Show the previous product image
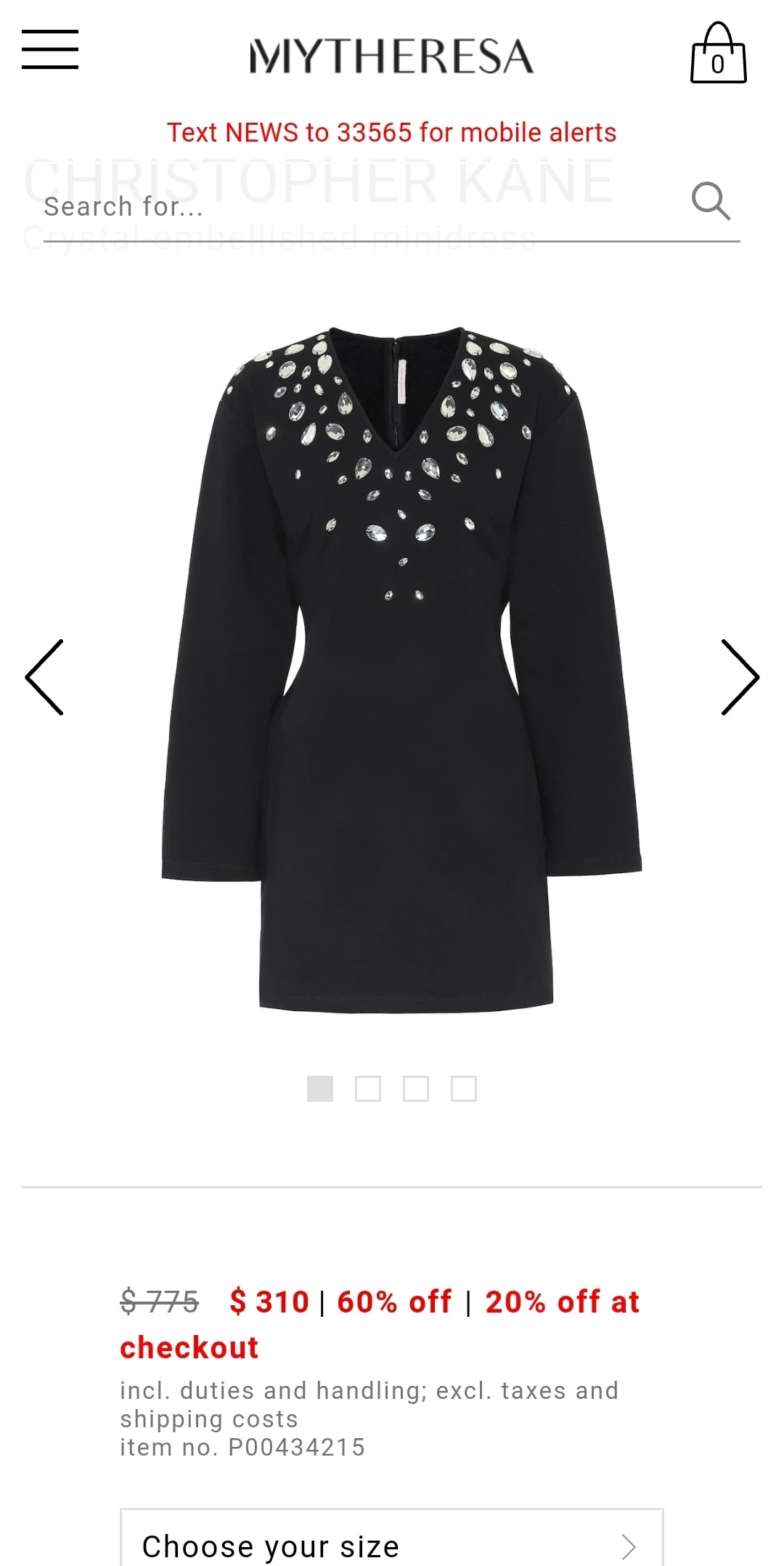The image size is (784, 1566). coord(45,677)
